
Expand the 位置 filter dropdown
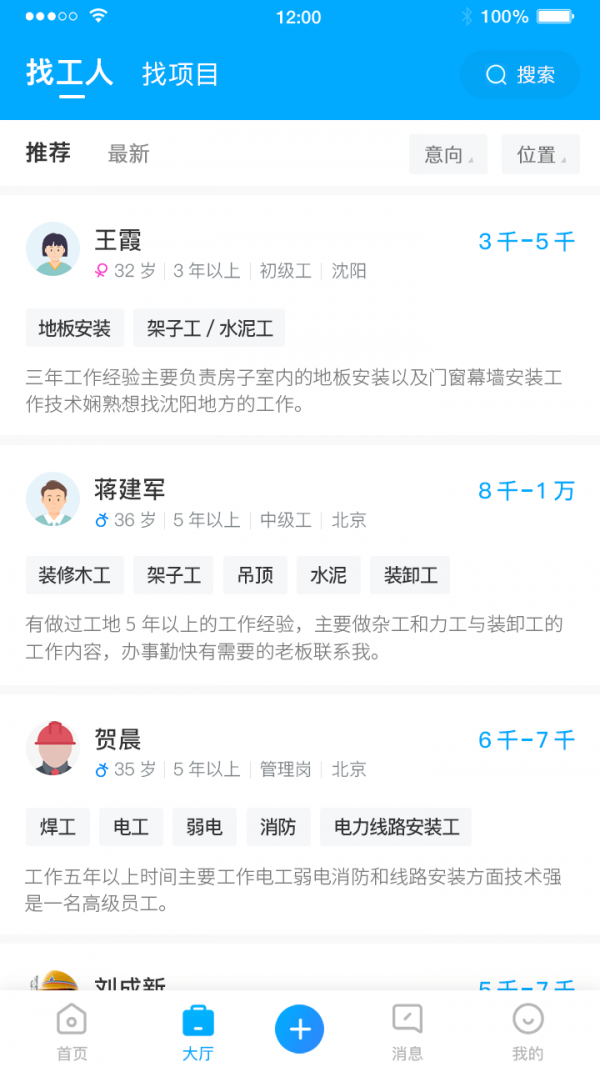540,154
